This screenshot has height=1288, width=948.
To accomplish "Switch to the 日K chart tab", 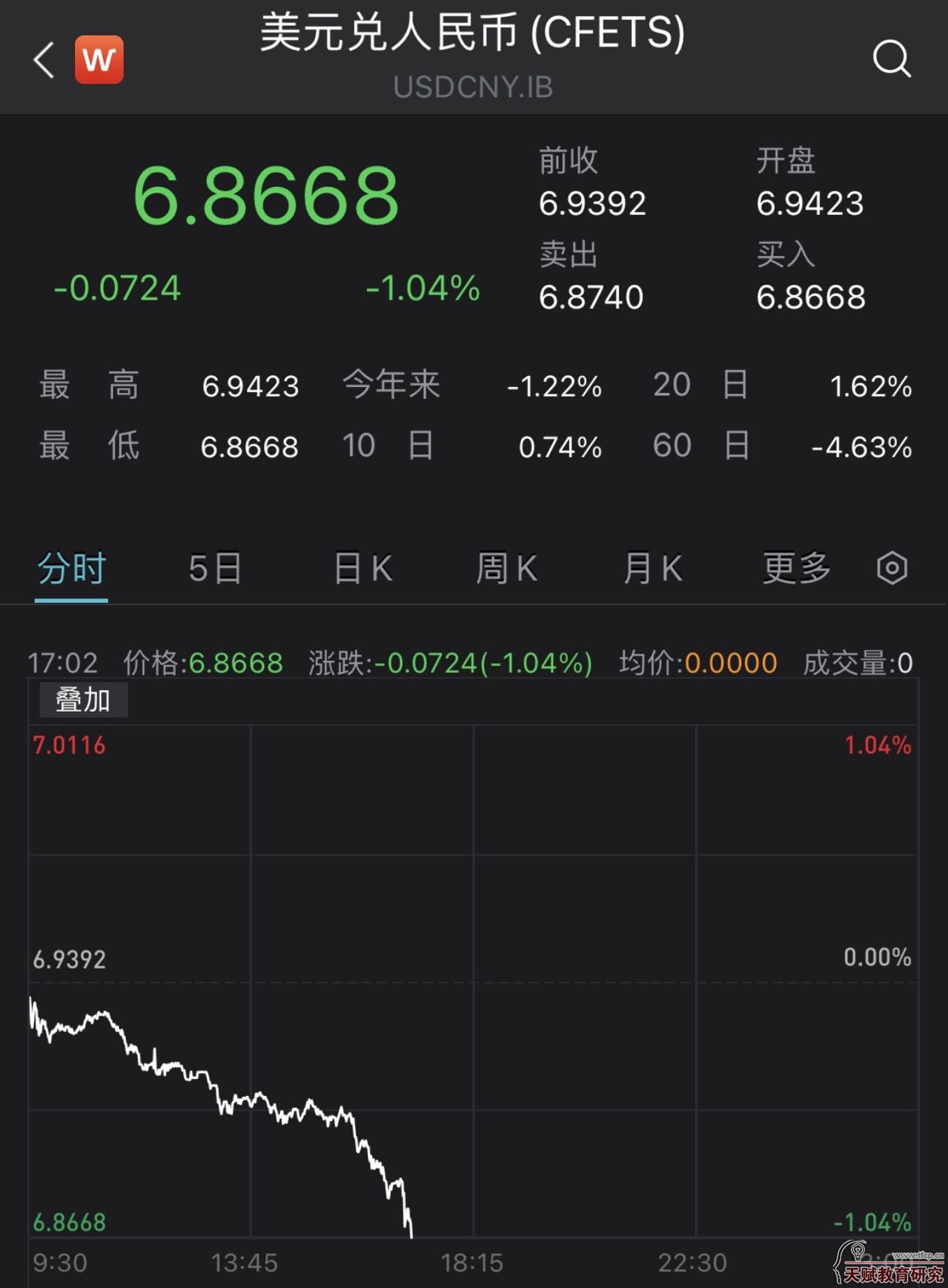I will [362, 569].
